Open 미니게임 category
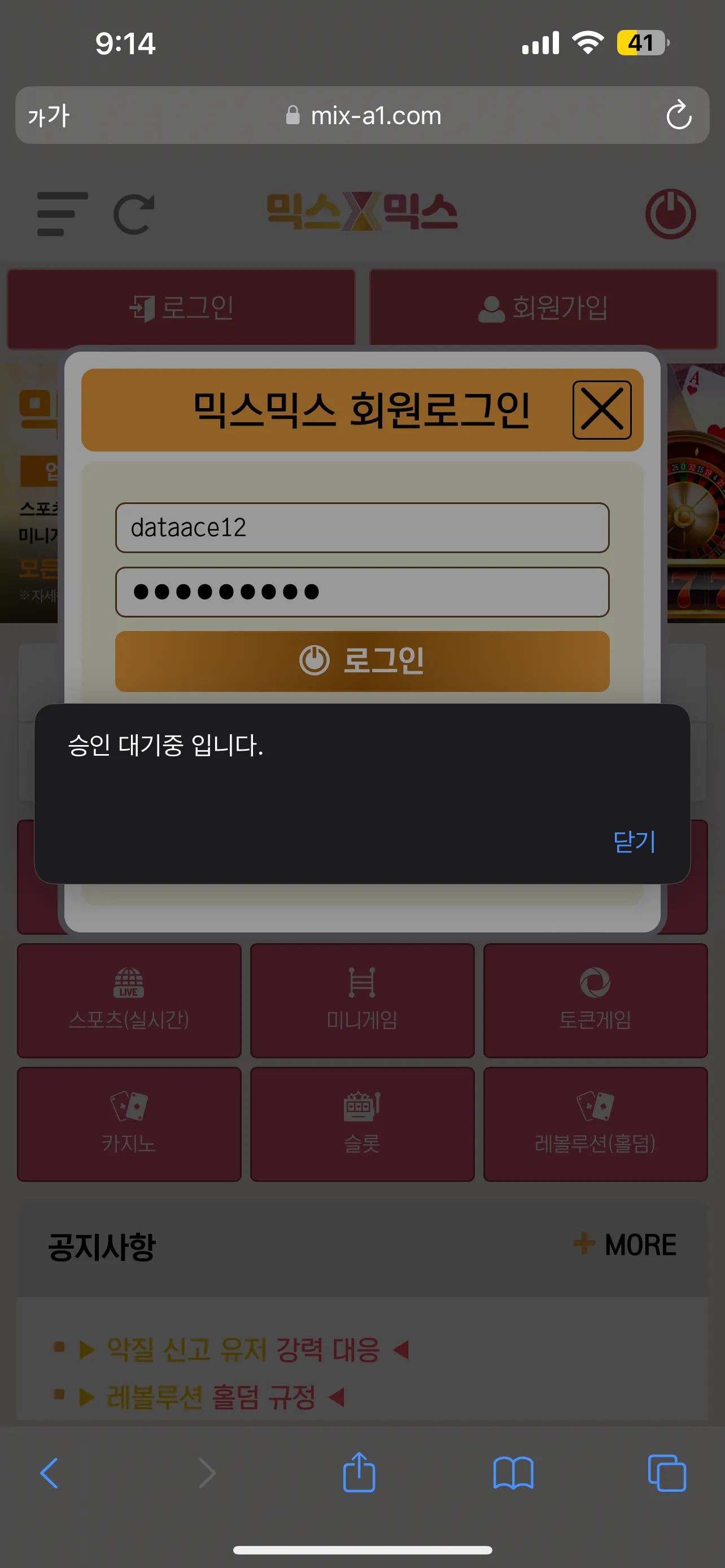This screenshot has height=1568, width=725. click(362, 1001)
